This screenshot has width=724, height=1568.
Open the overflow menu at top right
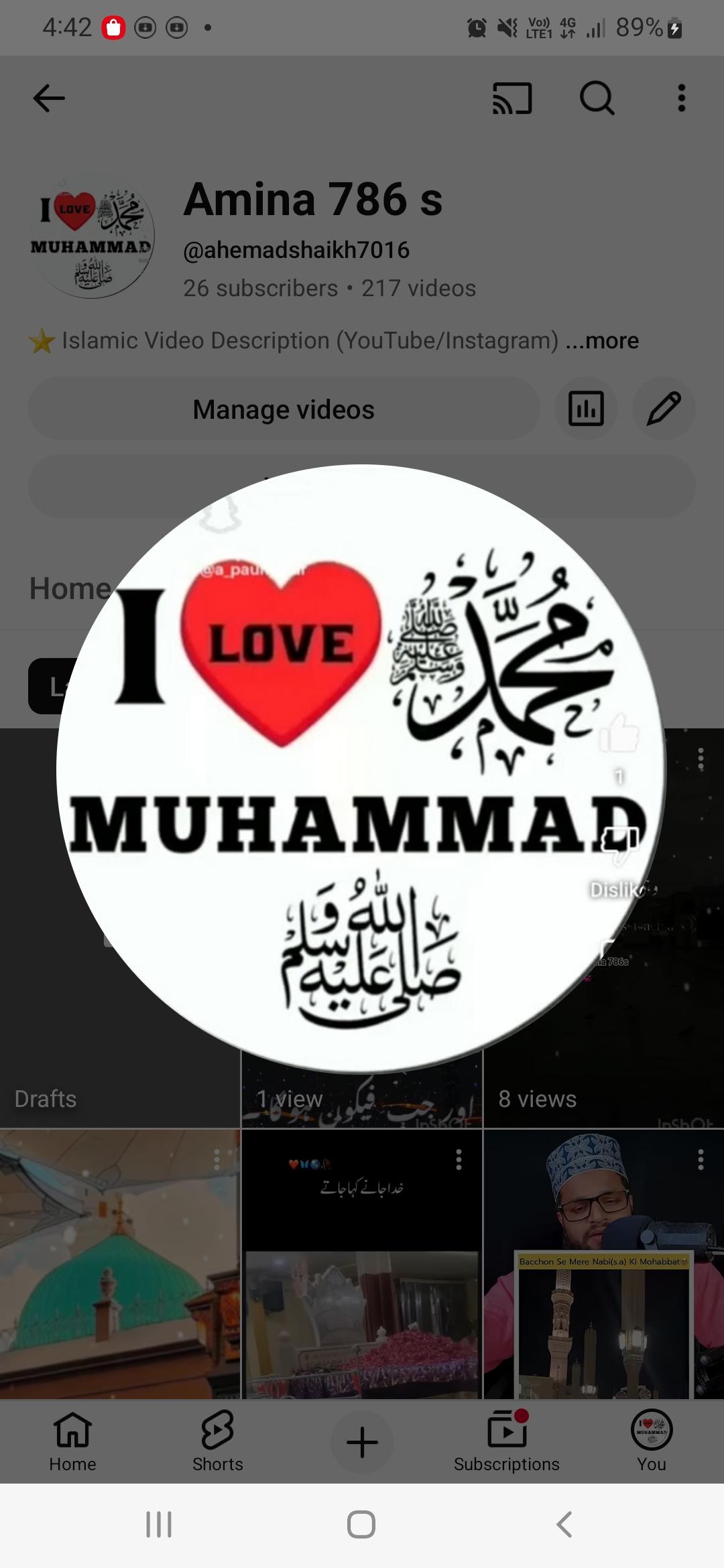pyautogui.click(x=681, y=99)
